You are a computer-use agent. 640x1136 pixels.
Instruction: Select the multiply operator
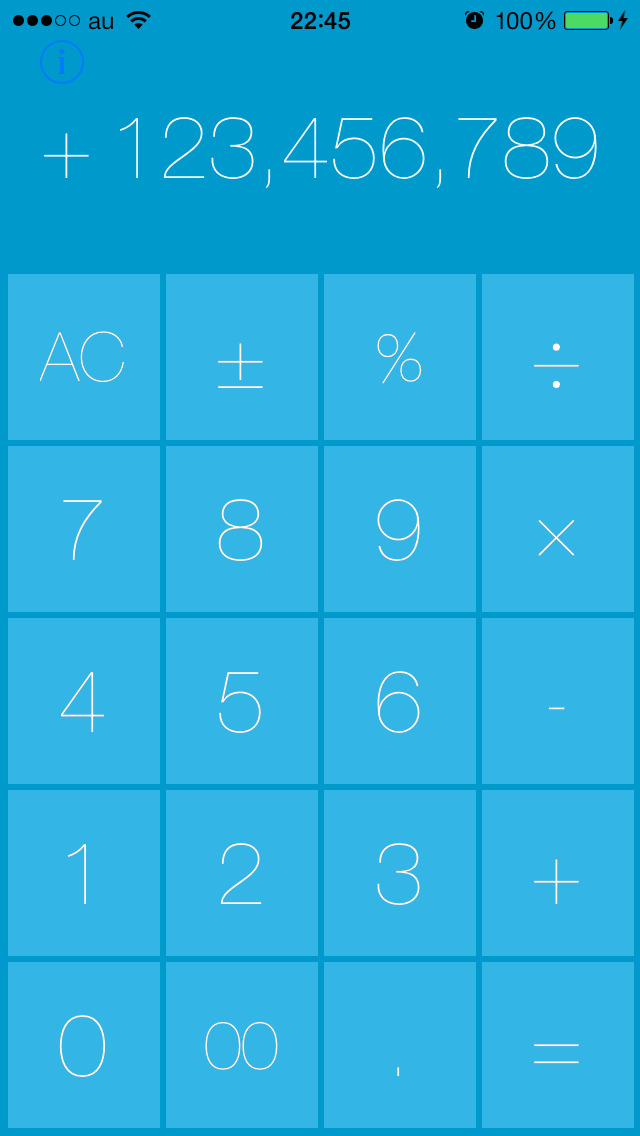click(557, 529)
